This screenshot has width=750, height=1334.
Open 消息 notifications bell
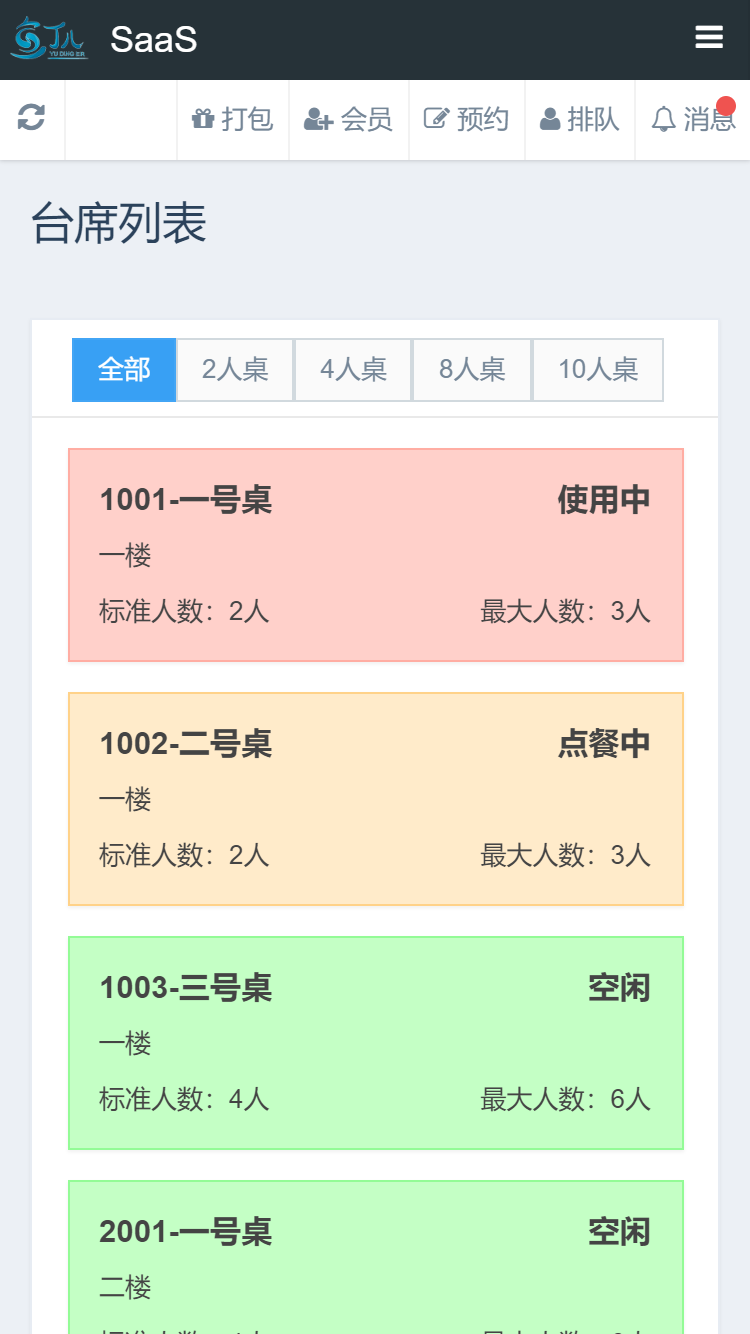(x=693, y=120)
